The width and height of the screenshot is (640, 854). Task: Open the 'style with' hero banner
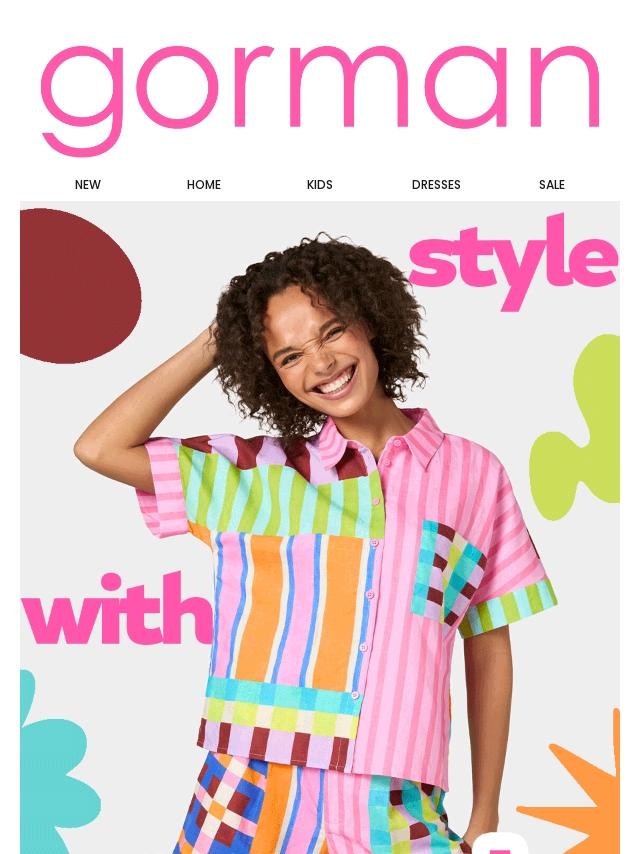point(320,527)
